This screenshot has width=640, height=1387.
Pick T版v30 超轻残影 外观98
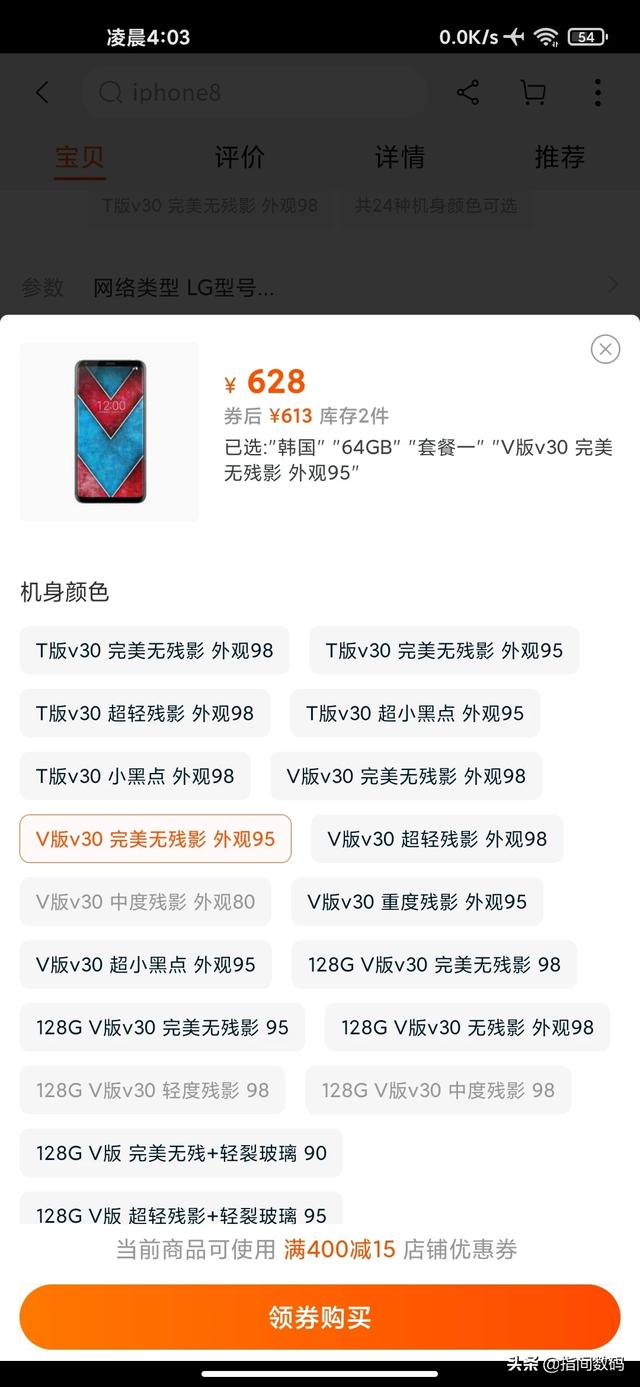(145, 713)
